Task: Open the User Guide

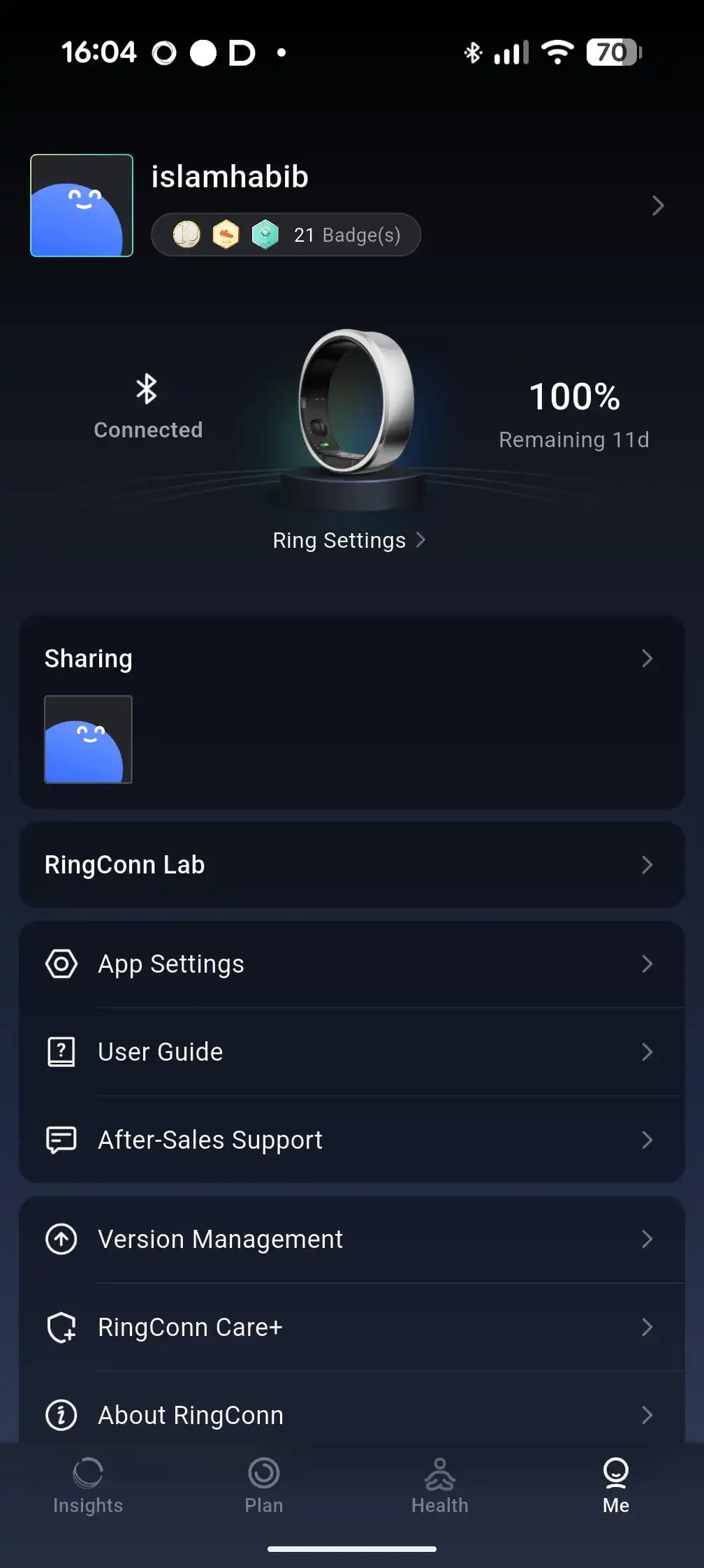Action: (351, 1052)
